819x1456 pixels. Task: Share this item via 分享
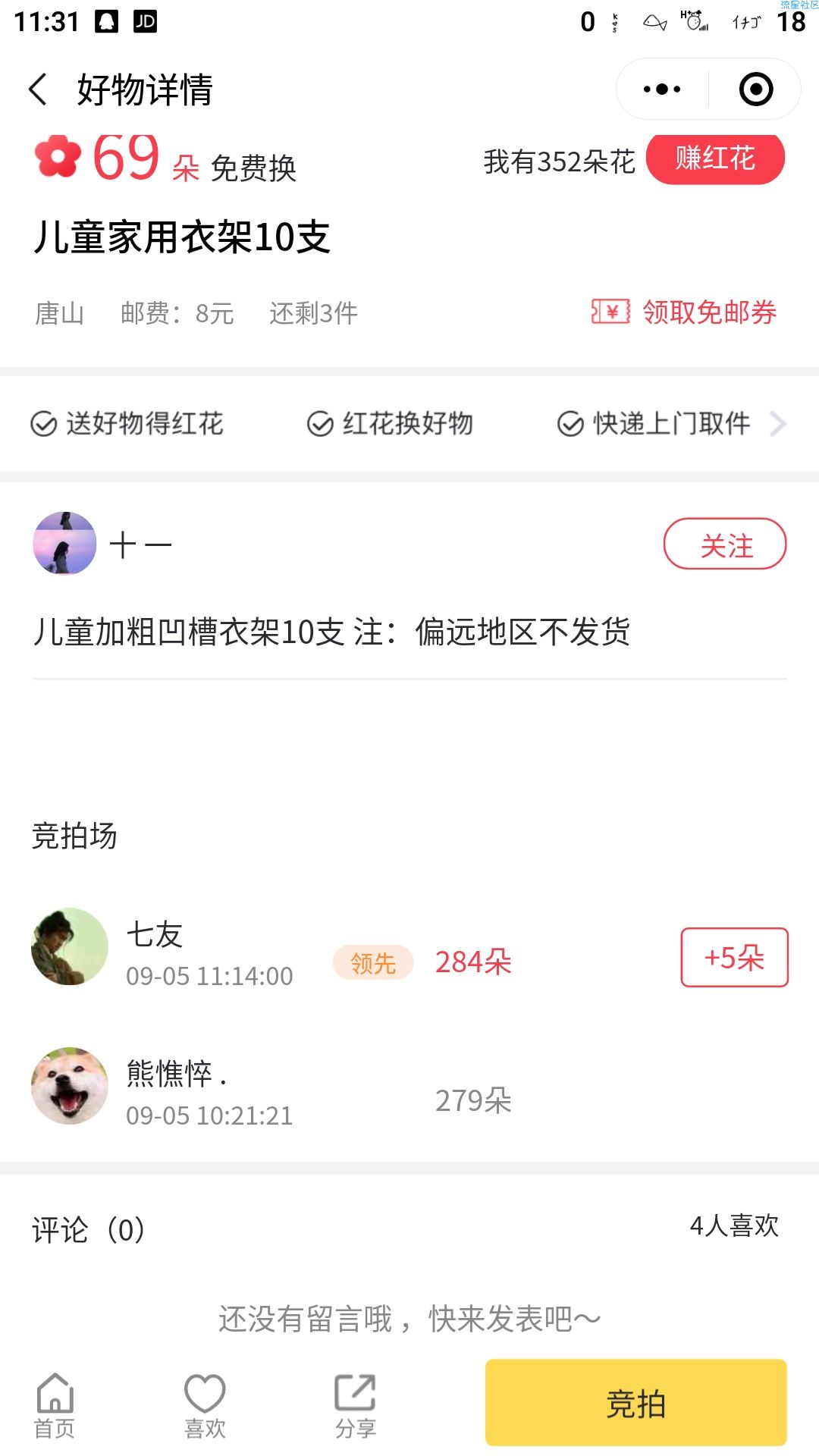[x=355, y=1405]
